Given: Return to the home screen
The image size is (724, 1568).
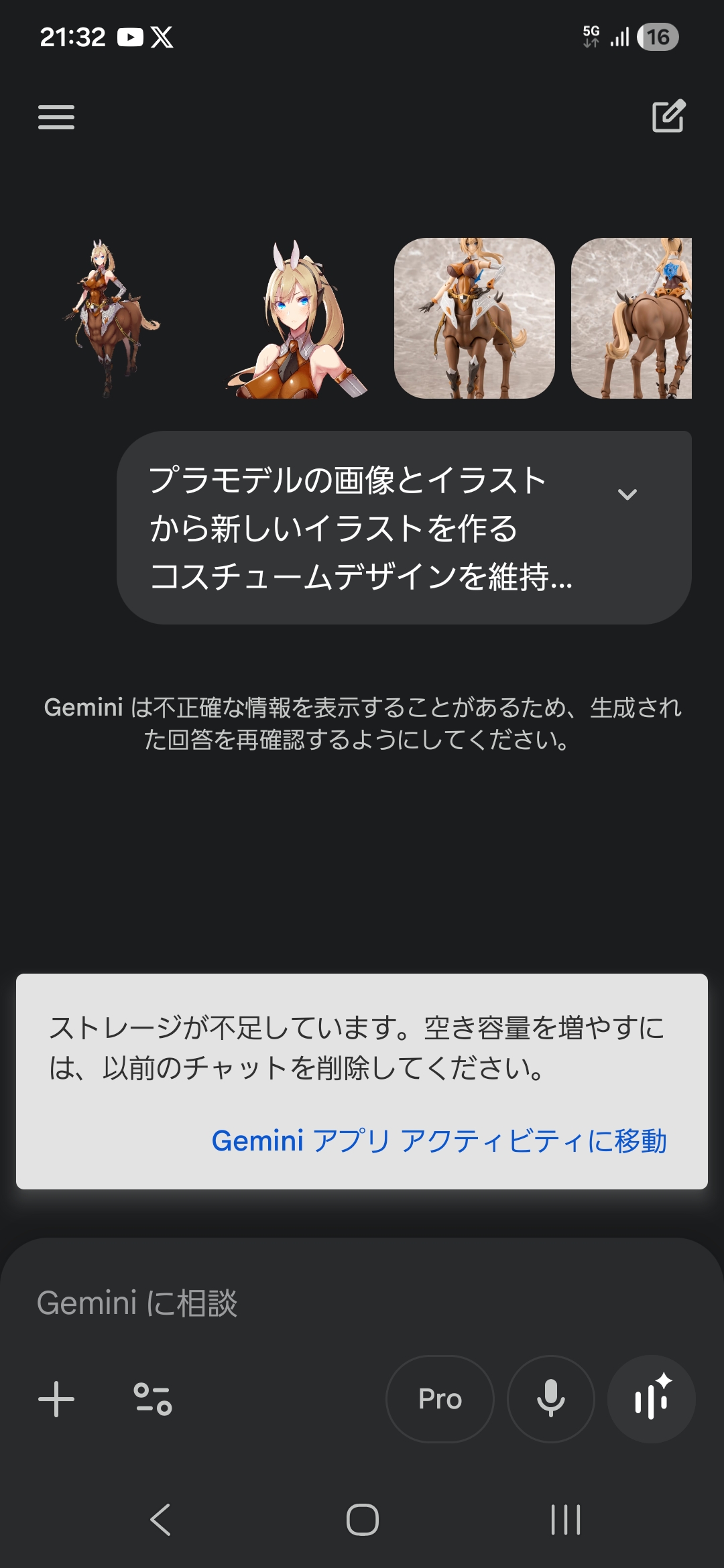Looking at the screenshot, I should pyautogui.click(x=362, y=1520).
